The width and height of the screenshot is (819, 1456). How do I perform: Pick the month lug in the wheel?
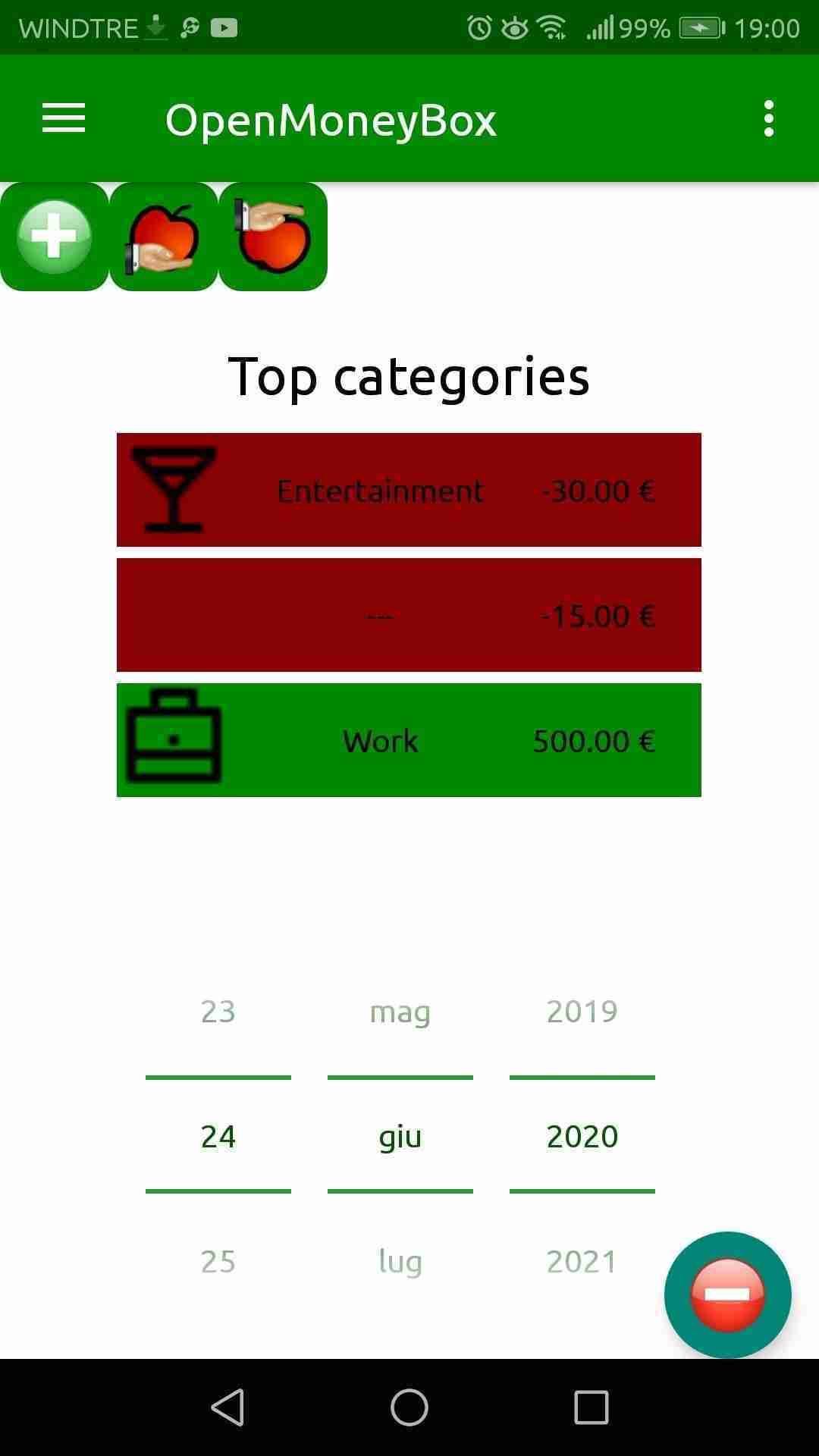pos(400,1261)
